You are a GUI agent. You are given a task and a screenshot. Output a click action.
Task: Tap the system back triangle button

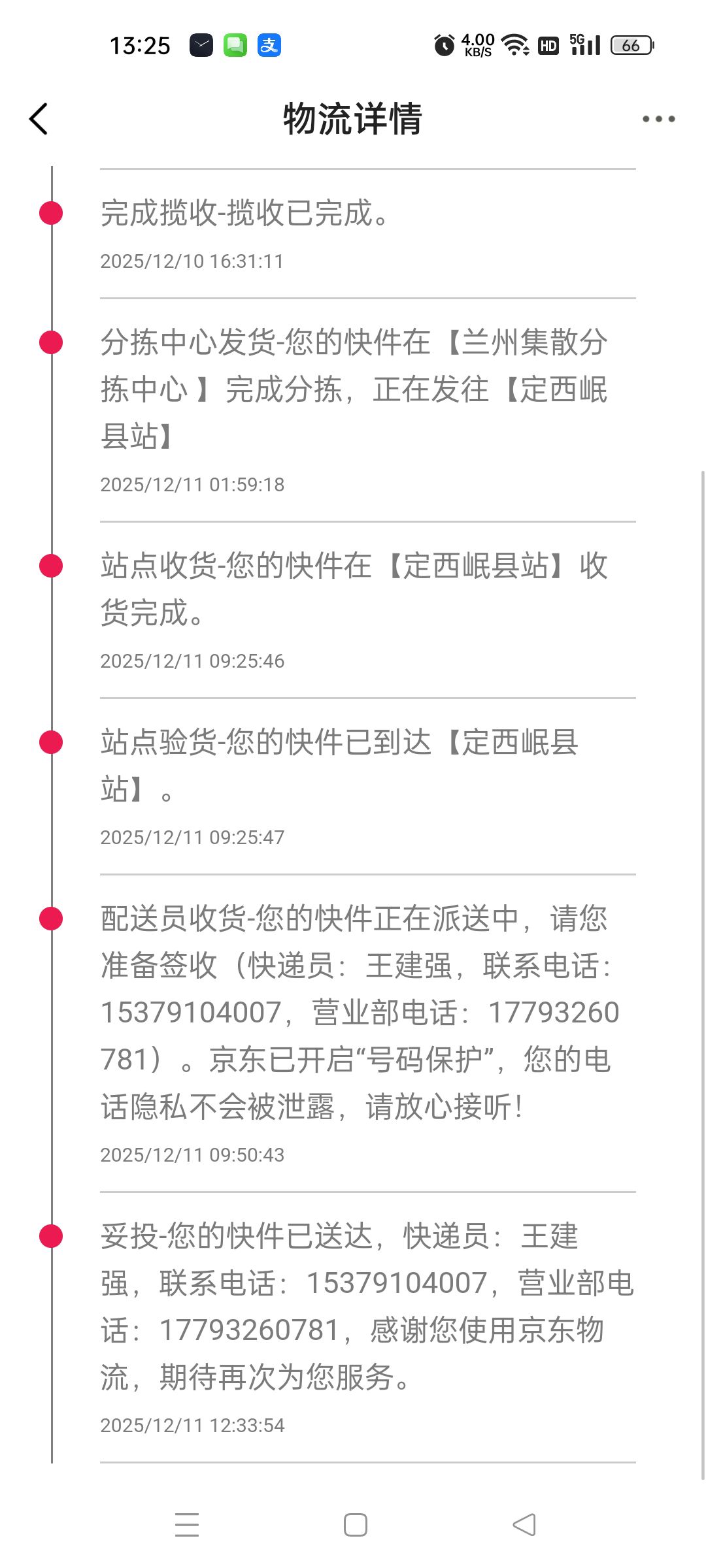point(524,1525)
